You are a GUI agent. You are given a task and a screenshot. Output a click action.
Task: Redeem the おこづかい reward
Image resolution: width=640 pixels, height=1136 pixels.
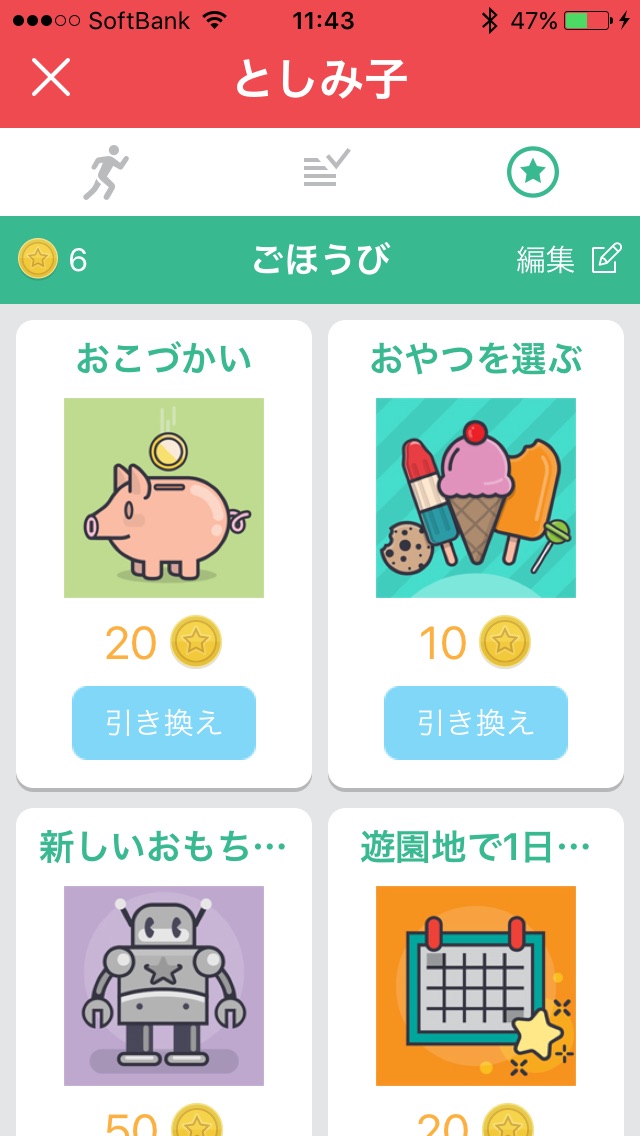(164, 722)
